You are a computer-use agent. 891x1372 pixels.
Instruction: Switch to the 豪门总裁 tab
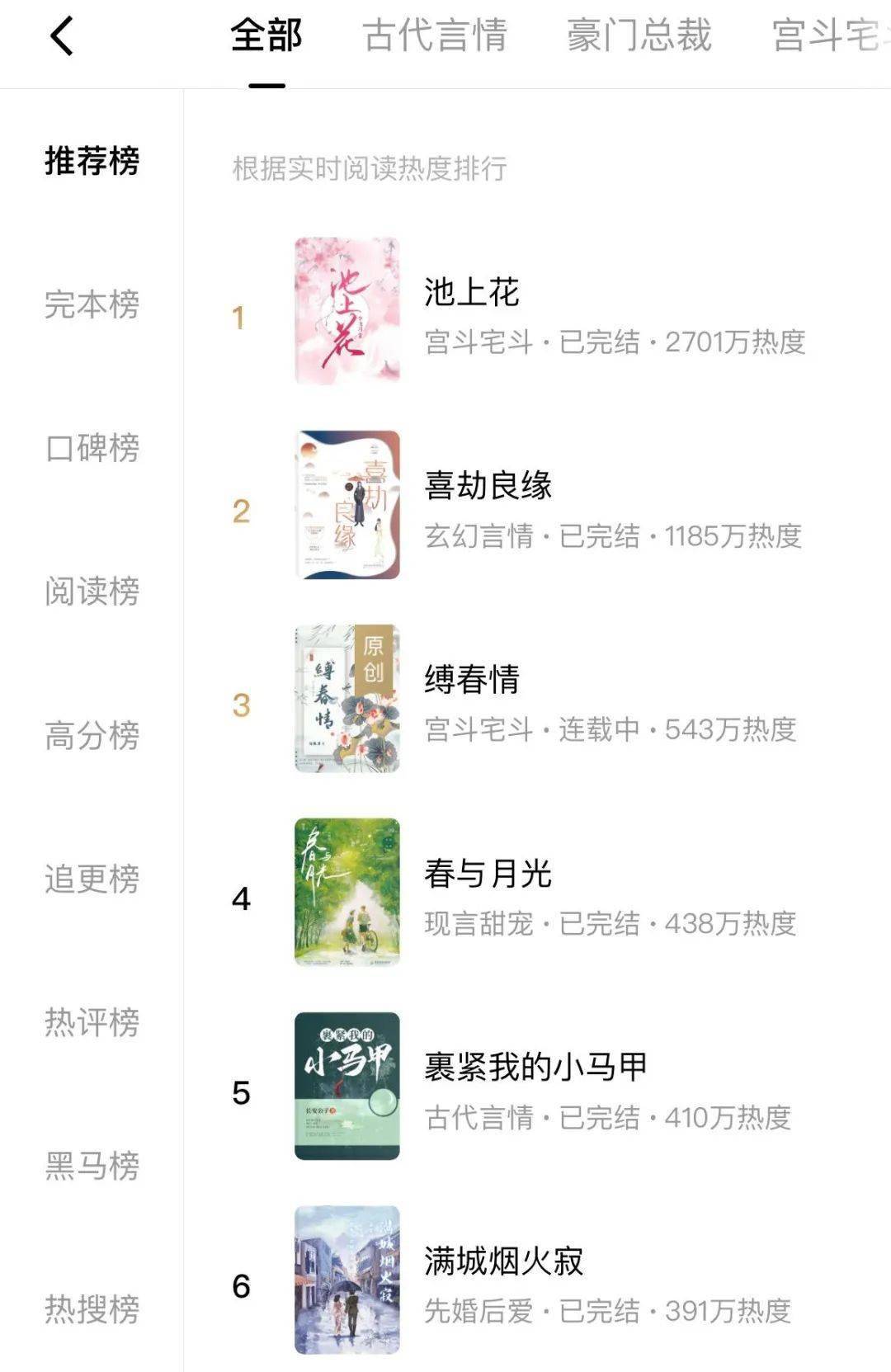pos(637,35)
